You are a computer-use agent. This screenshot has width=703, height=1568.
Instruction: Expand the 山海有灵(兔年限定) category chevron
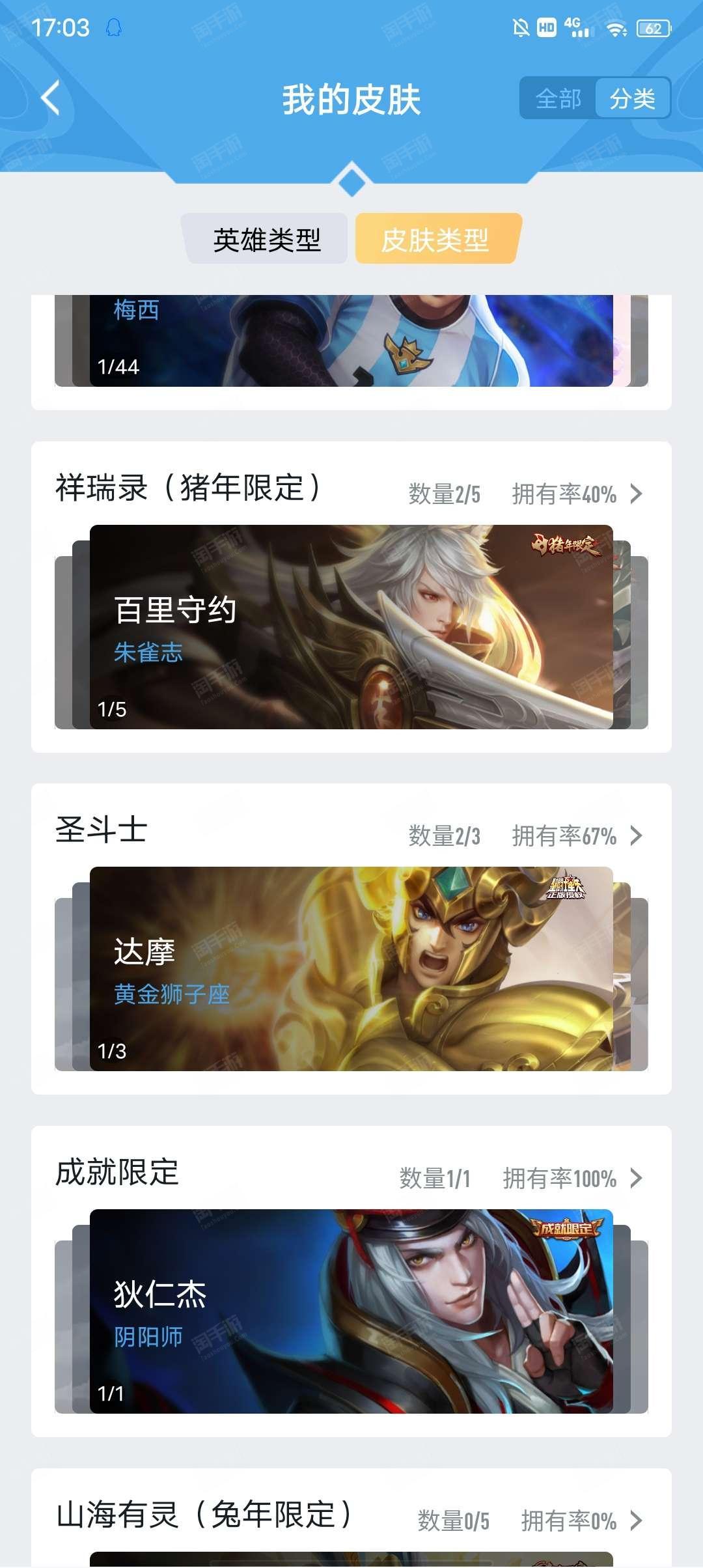click(x=636, y=1520)
